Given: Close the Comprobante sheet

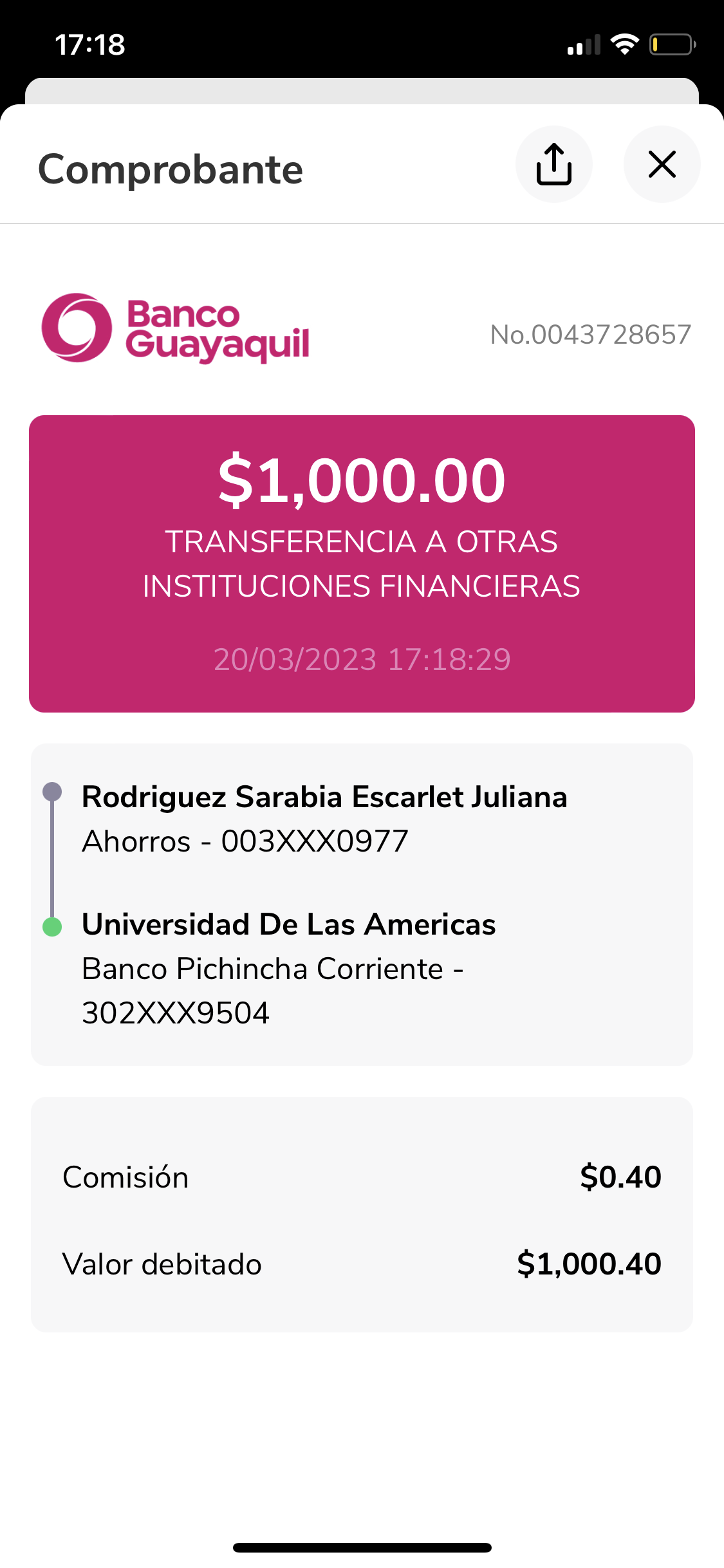Looking at the screenshot, I should (662, 165).
